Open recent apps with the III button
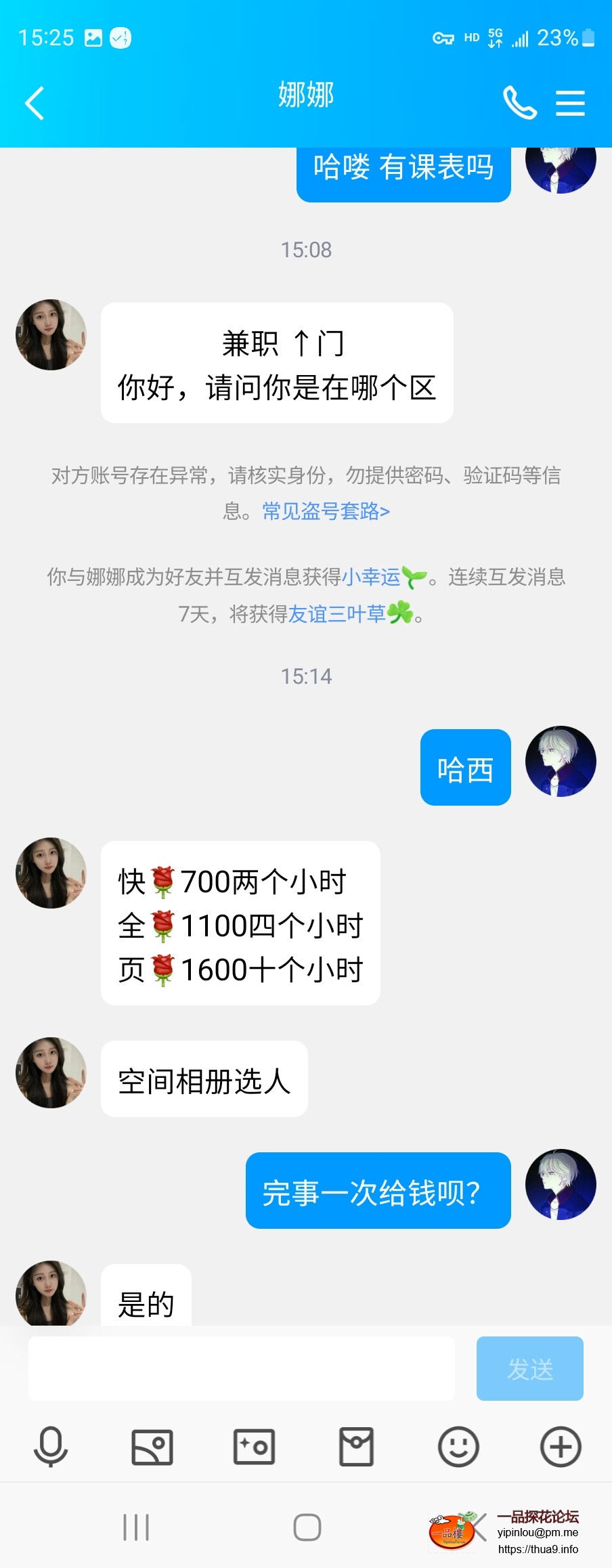 [x=137, y=1527]
